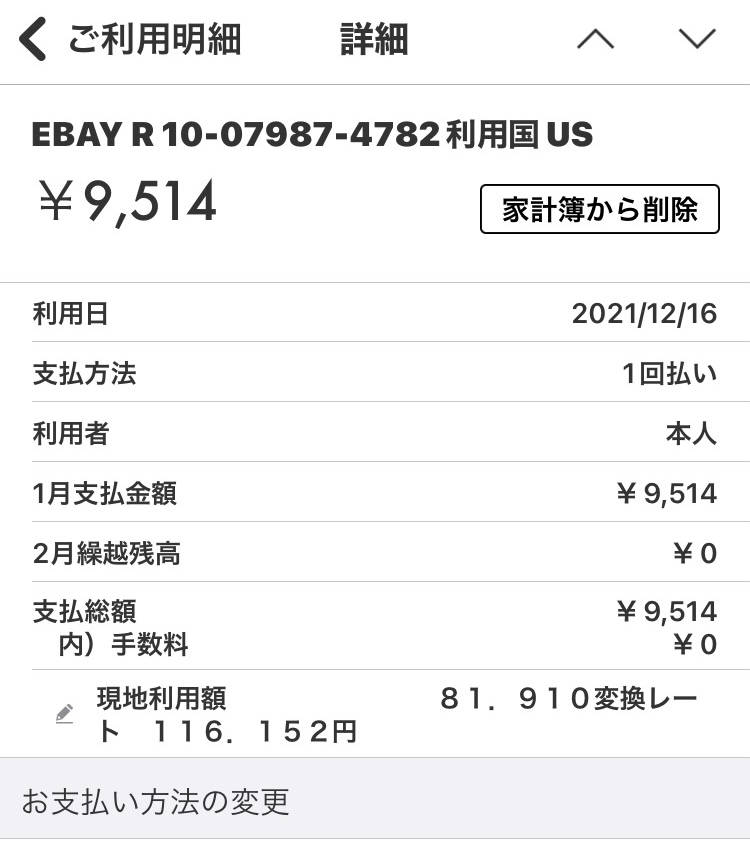Screen dimensions: 750x845
Task: Tap the 詳細 title in the header
Action: point(374,38)
